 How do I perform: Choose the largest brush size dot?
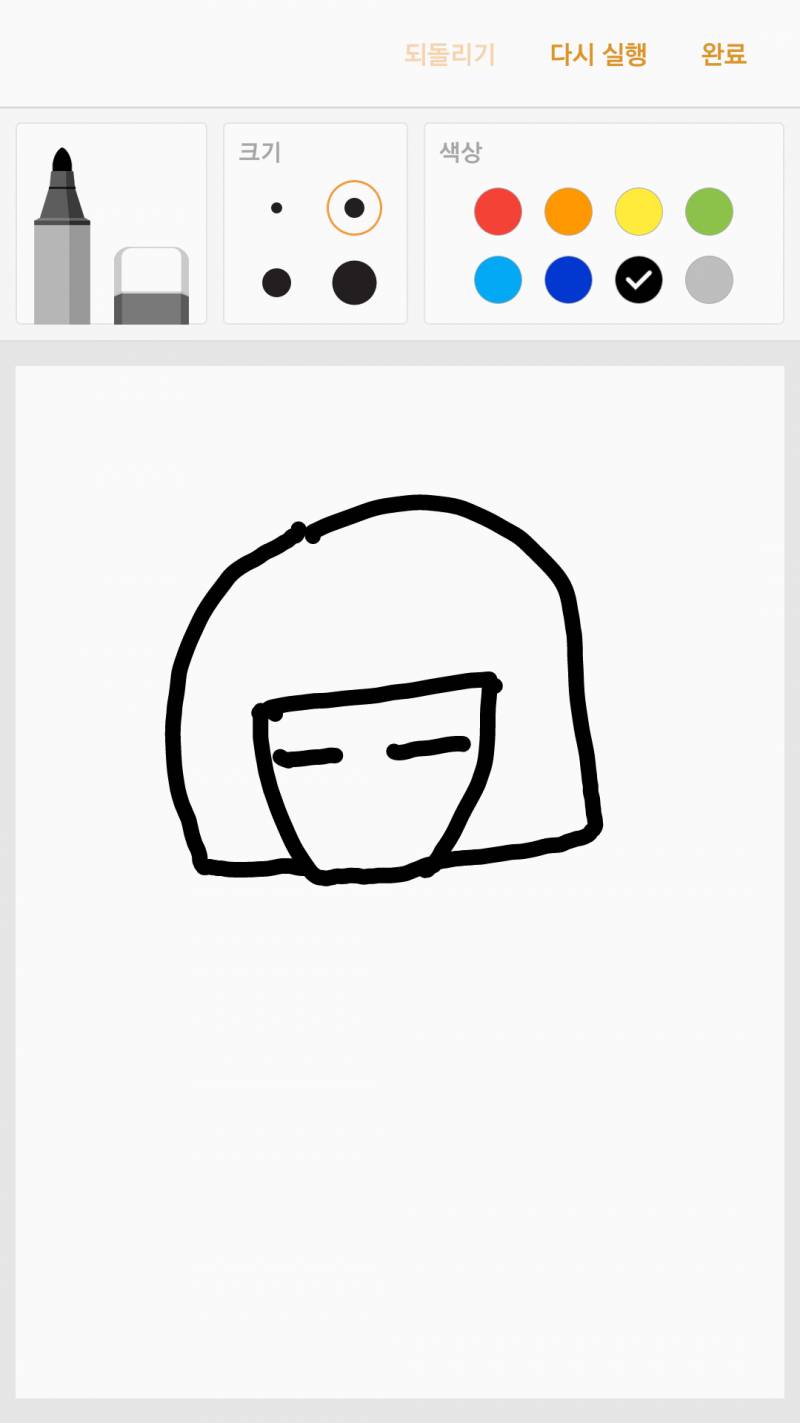click(x=354, y=283)
